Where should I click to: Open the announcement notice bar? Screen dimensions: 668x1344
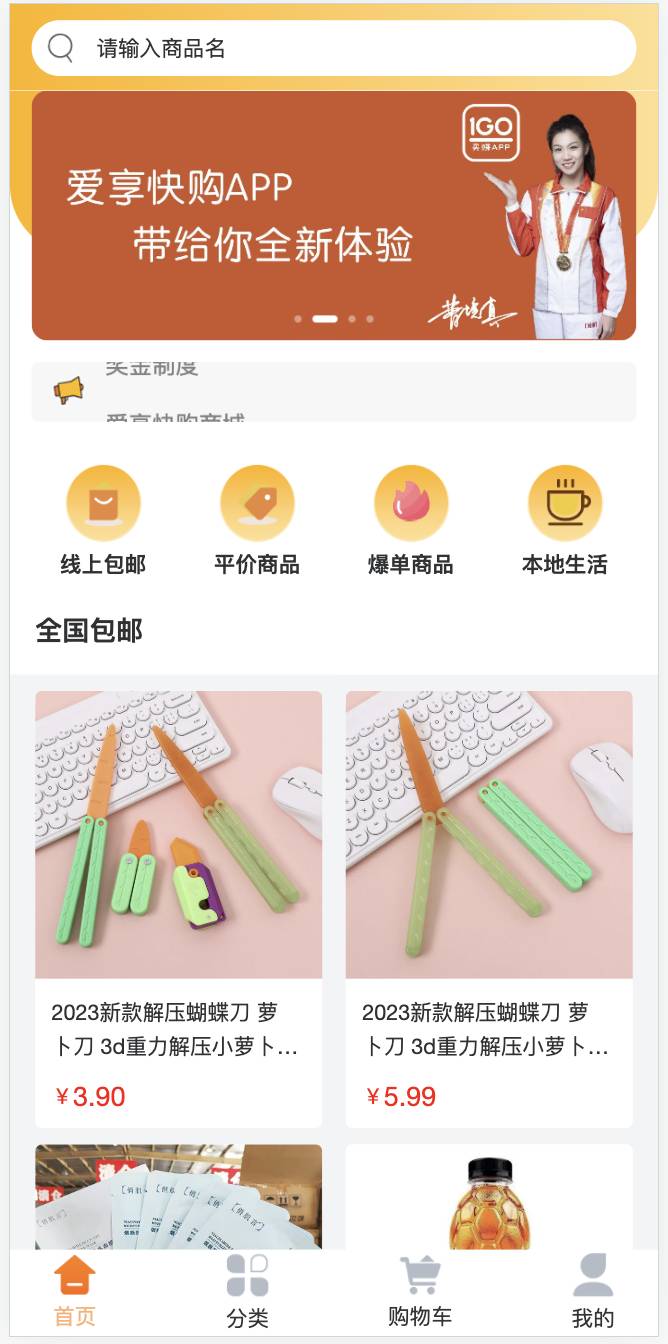[x=333, y=391]
